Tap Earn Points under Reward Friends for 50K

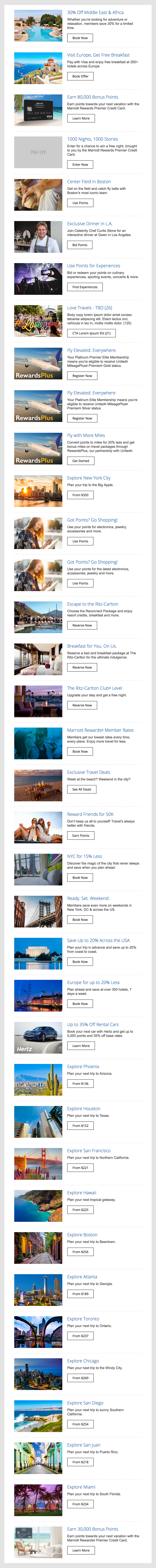tap(81, 836)
